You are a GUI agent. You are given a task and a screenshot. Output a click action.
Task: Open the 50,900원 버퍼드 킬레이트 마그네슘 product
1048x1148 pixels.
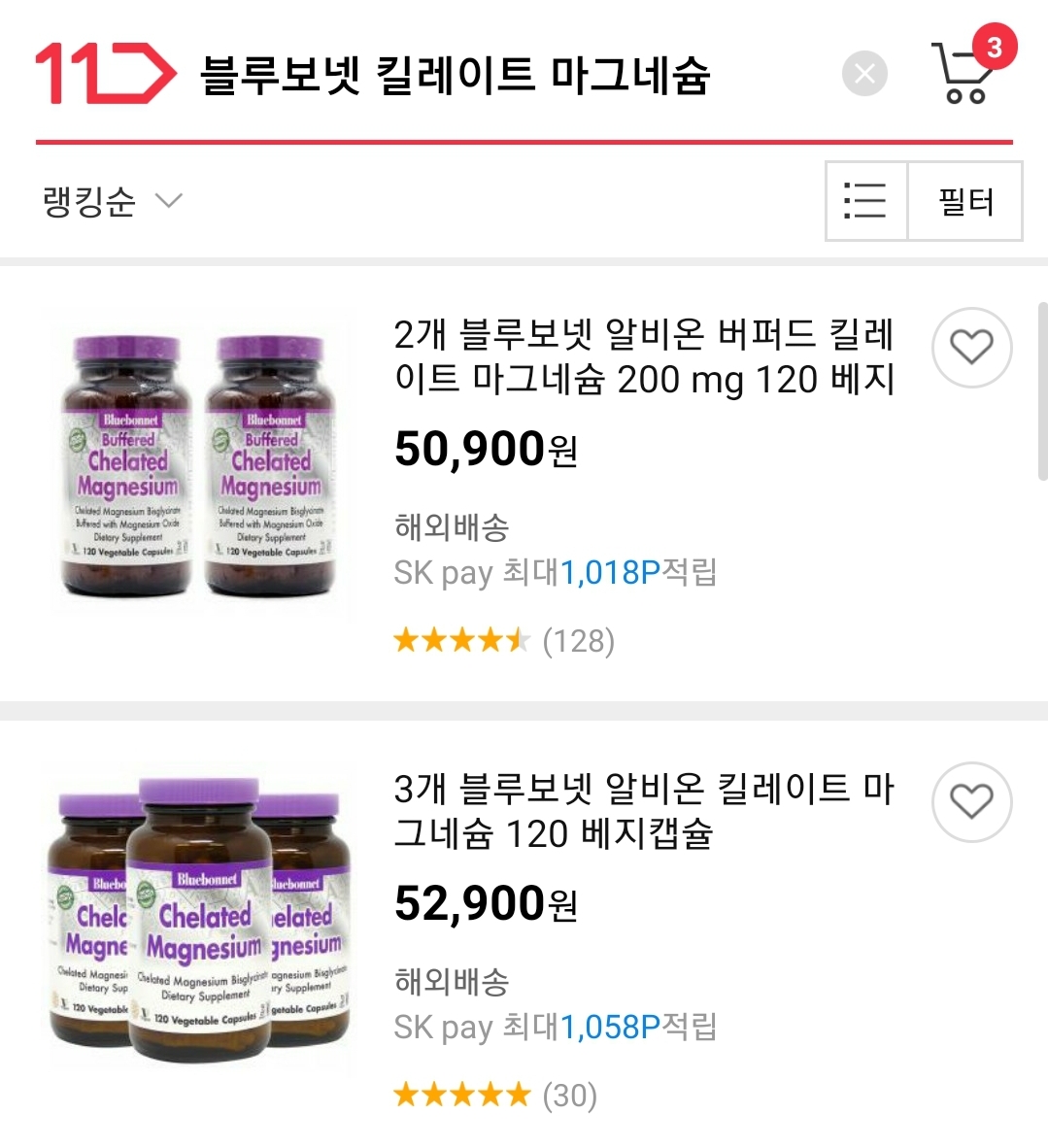[x=643, y=356]
